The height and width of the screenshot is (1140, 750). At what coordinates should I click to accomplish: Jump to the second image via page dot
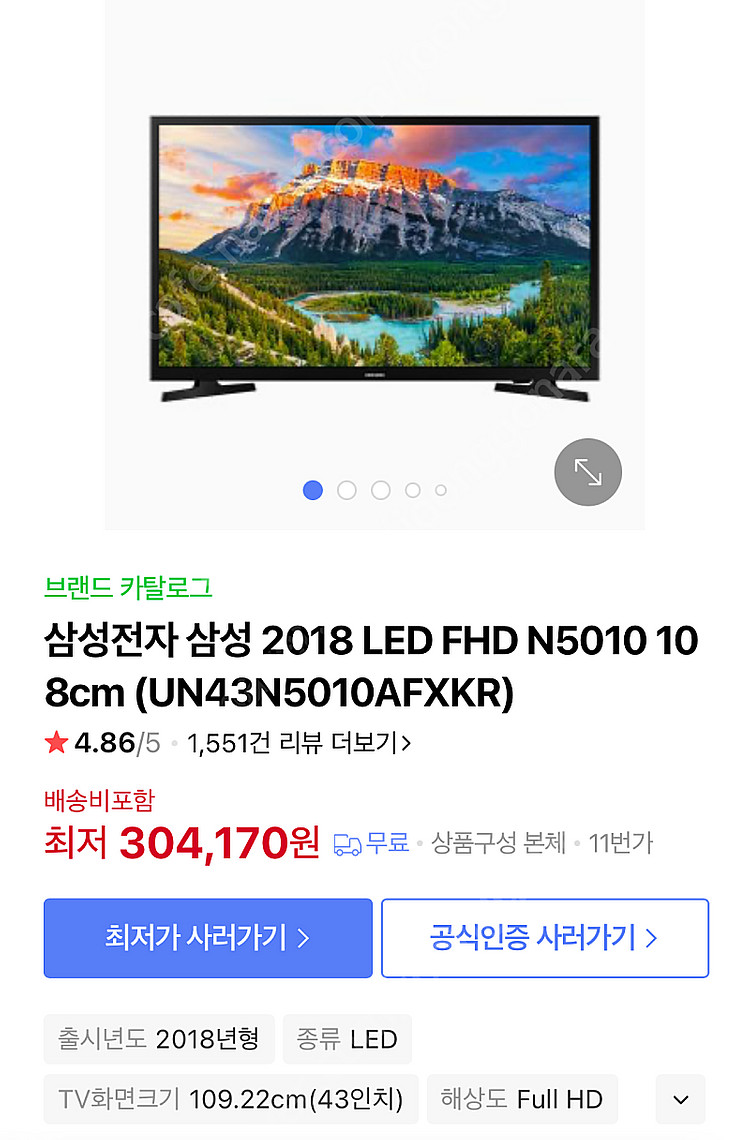pos(347,490)
